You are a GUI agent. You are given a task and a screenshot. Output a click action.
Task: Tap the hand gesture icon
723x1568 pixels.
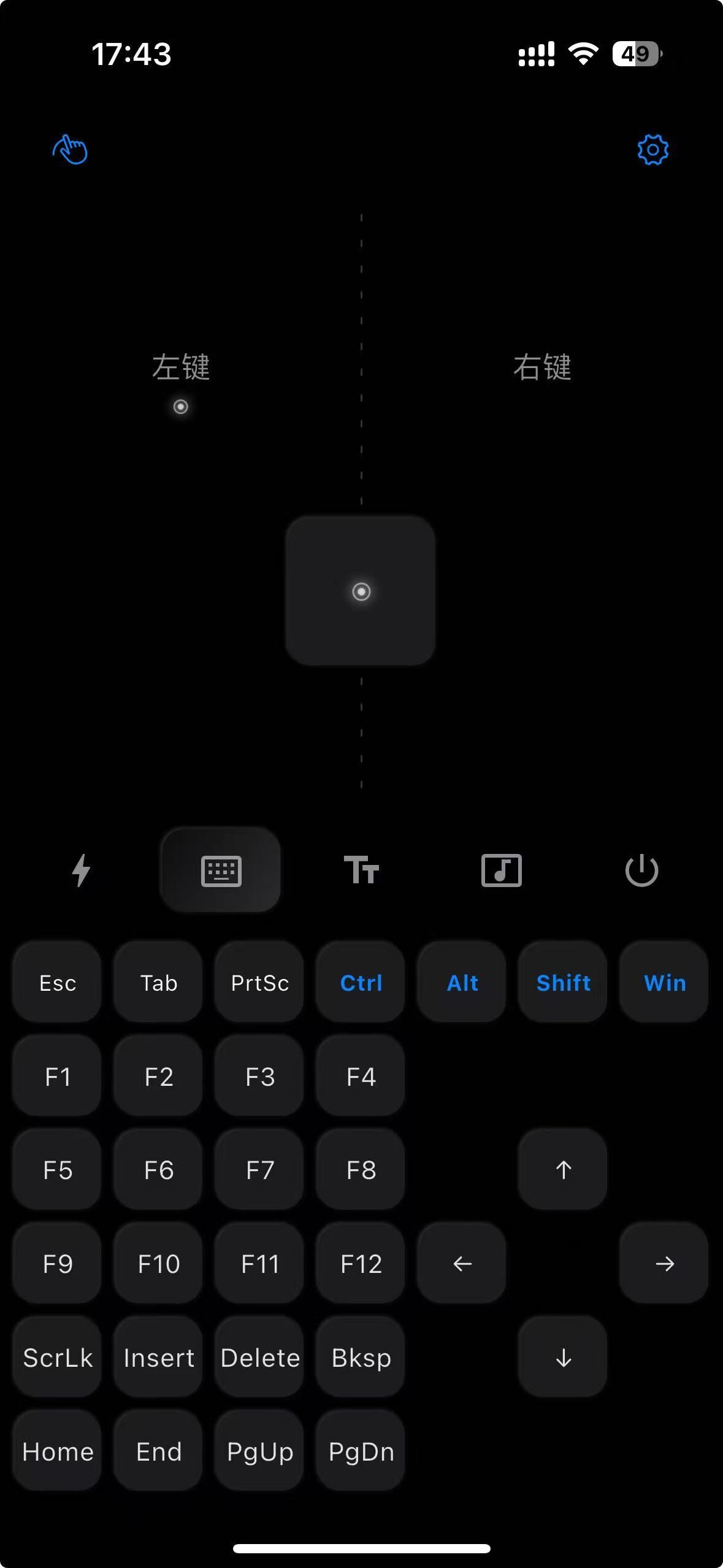pos(70,150)
